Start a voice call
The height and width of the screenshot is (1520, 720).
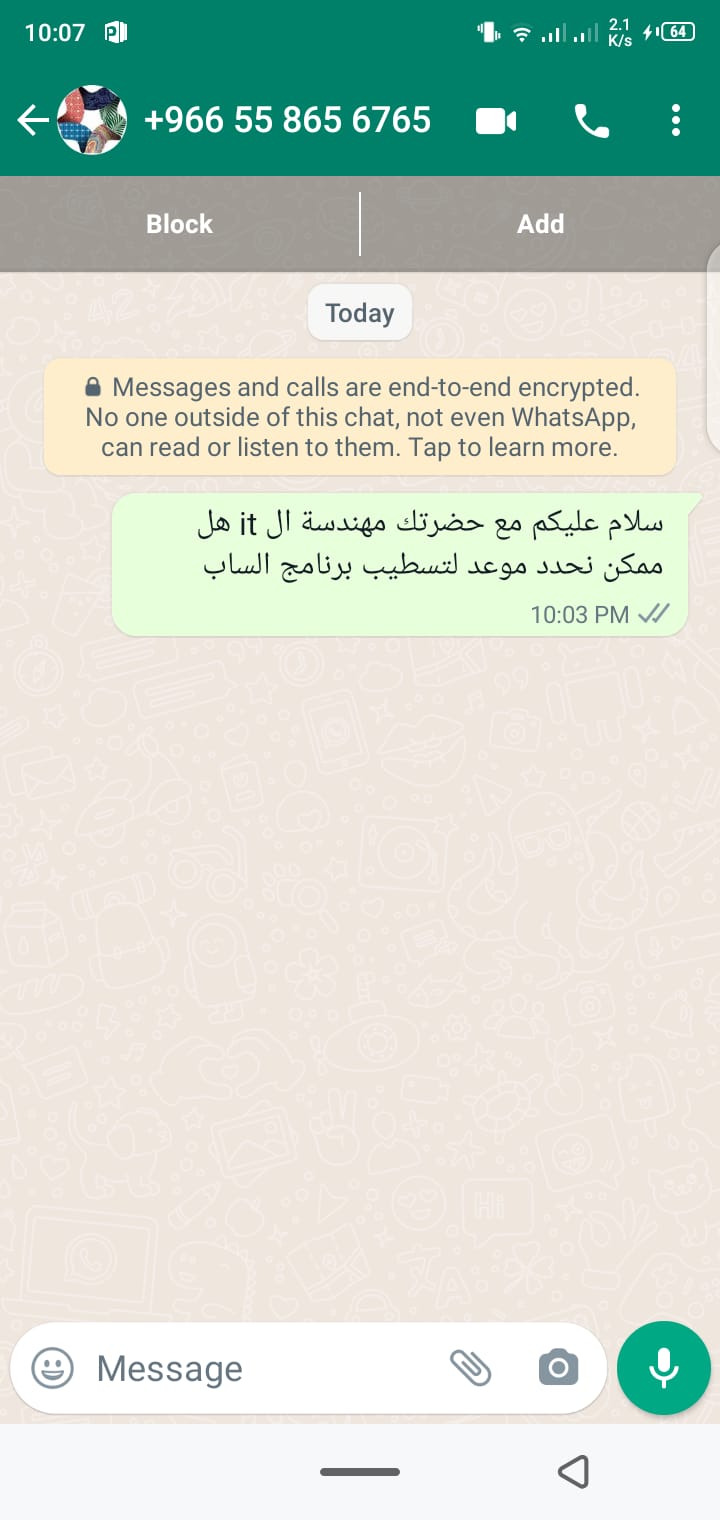click(x=591, y=121)
